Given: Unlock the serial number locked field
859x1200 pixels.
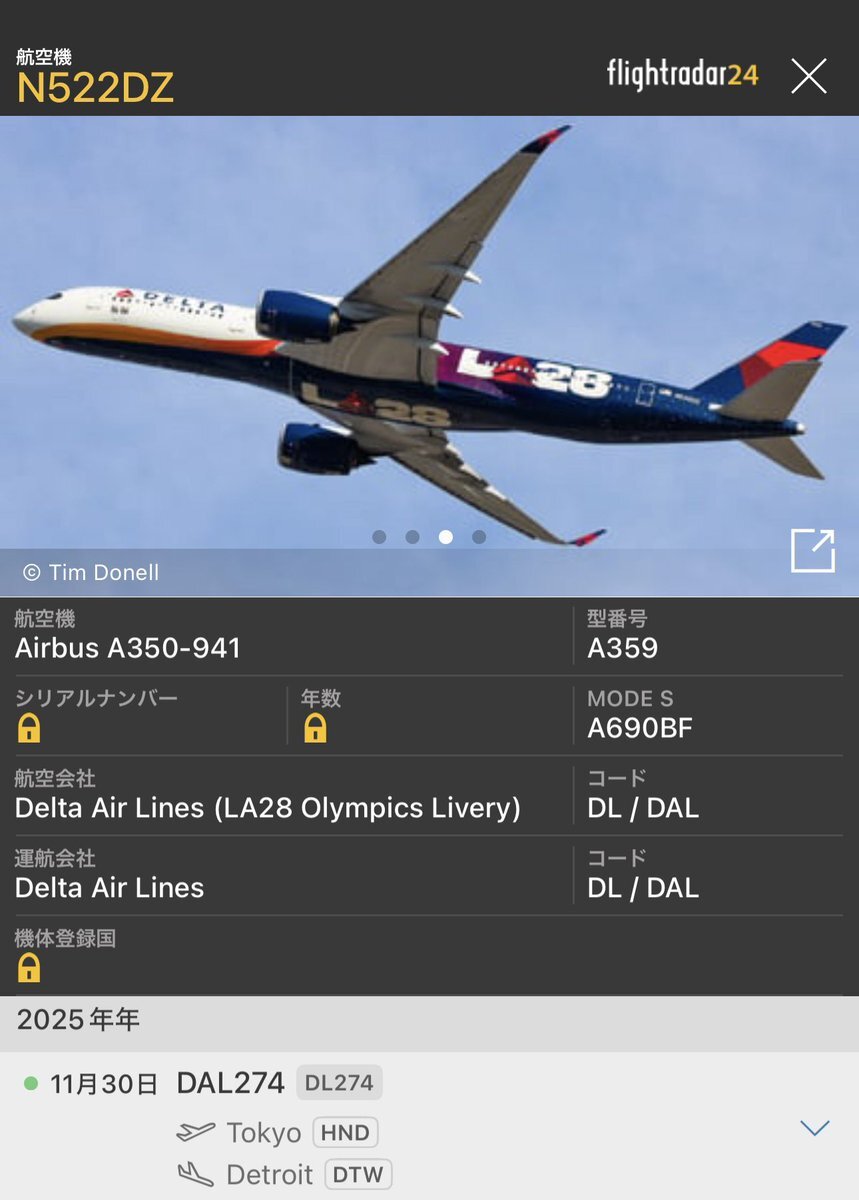Looking at the screenshot, I should [x=29, y=728].
